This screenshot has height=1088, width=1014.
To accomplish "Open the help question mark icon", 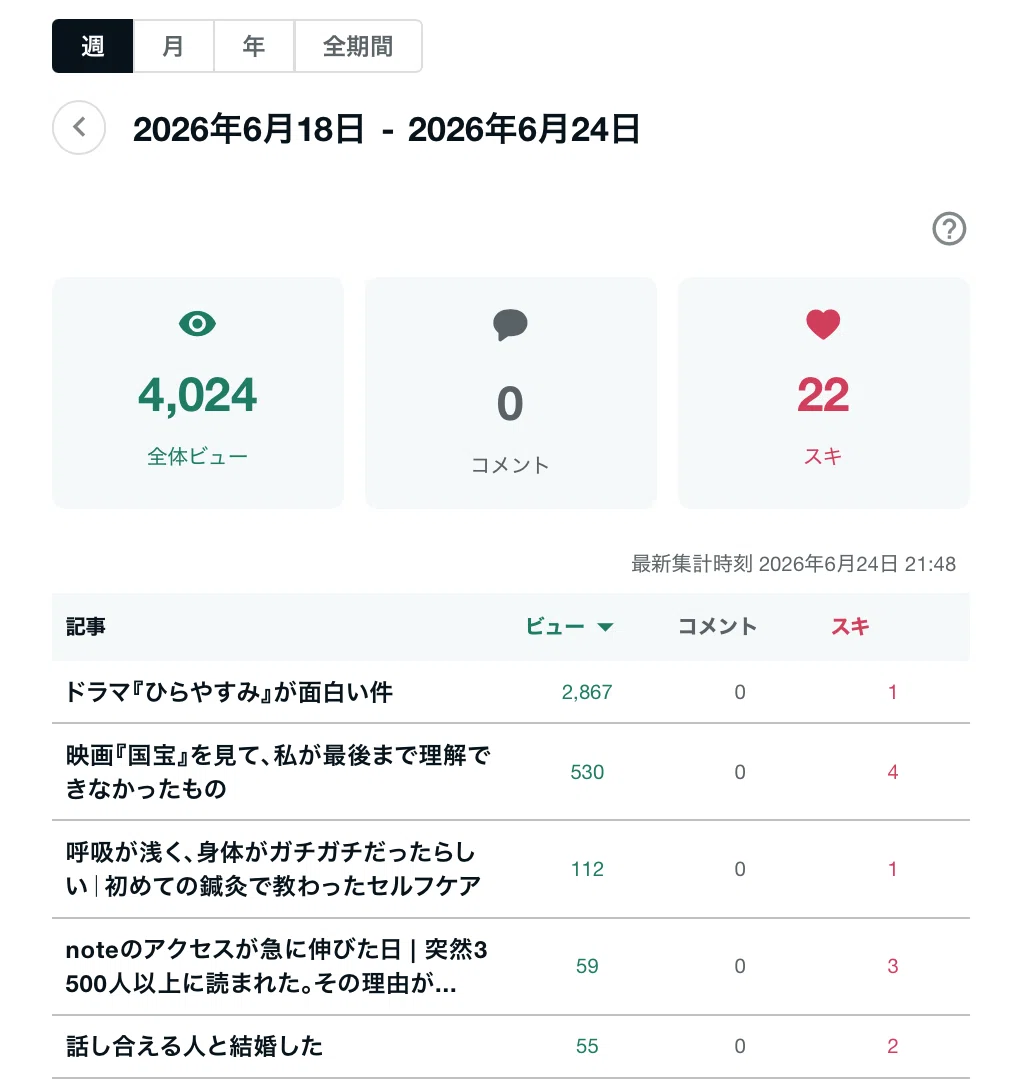I will pyautogui.click(x=949, y=228).
